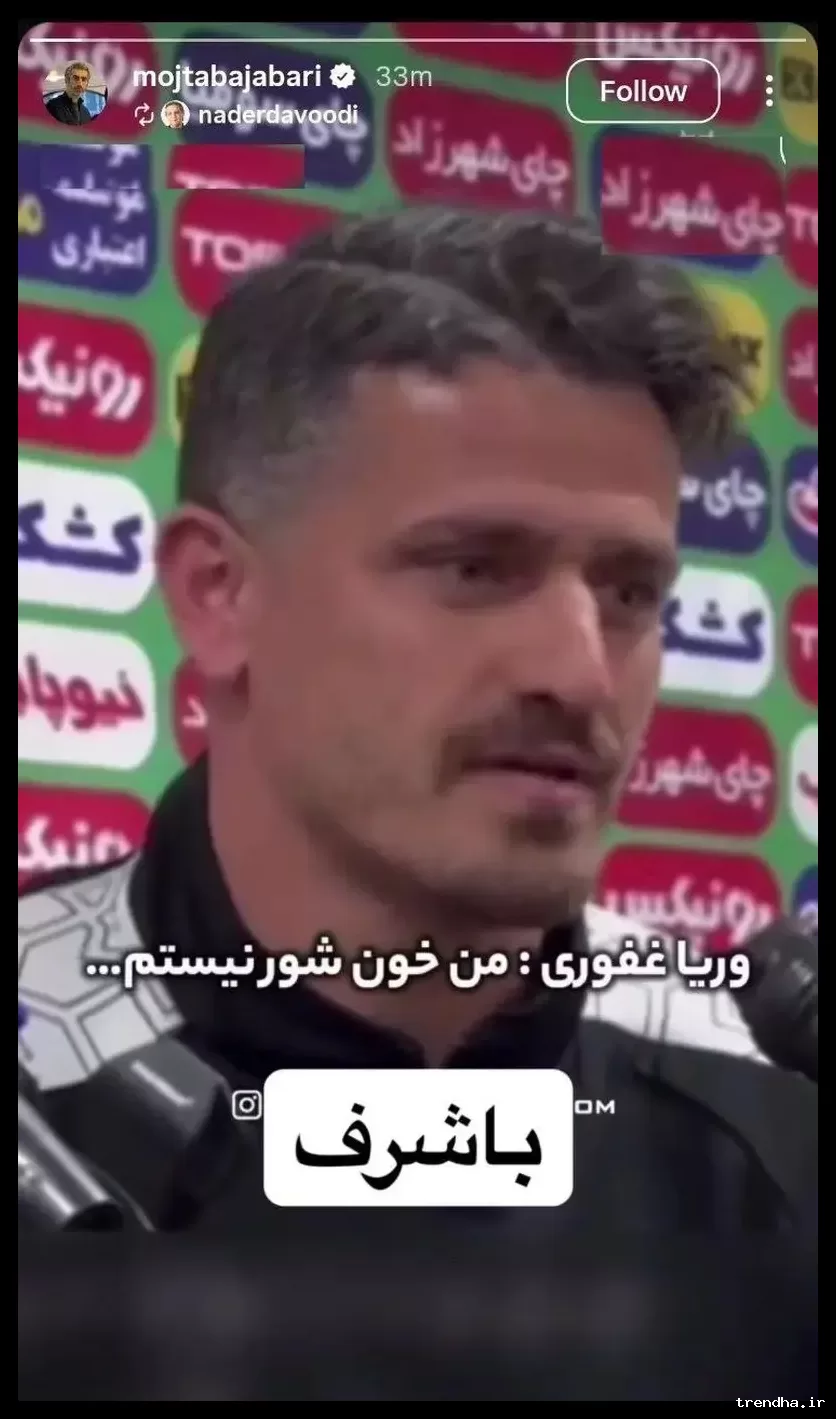
Task: View reshared account naderdavoodi
Action: click(277, 114)
